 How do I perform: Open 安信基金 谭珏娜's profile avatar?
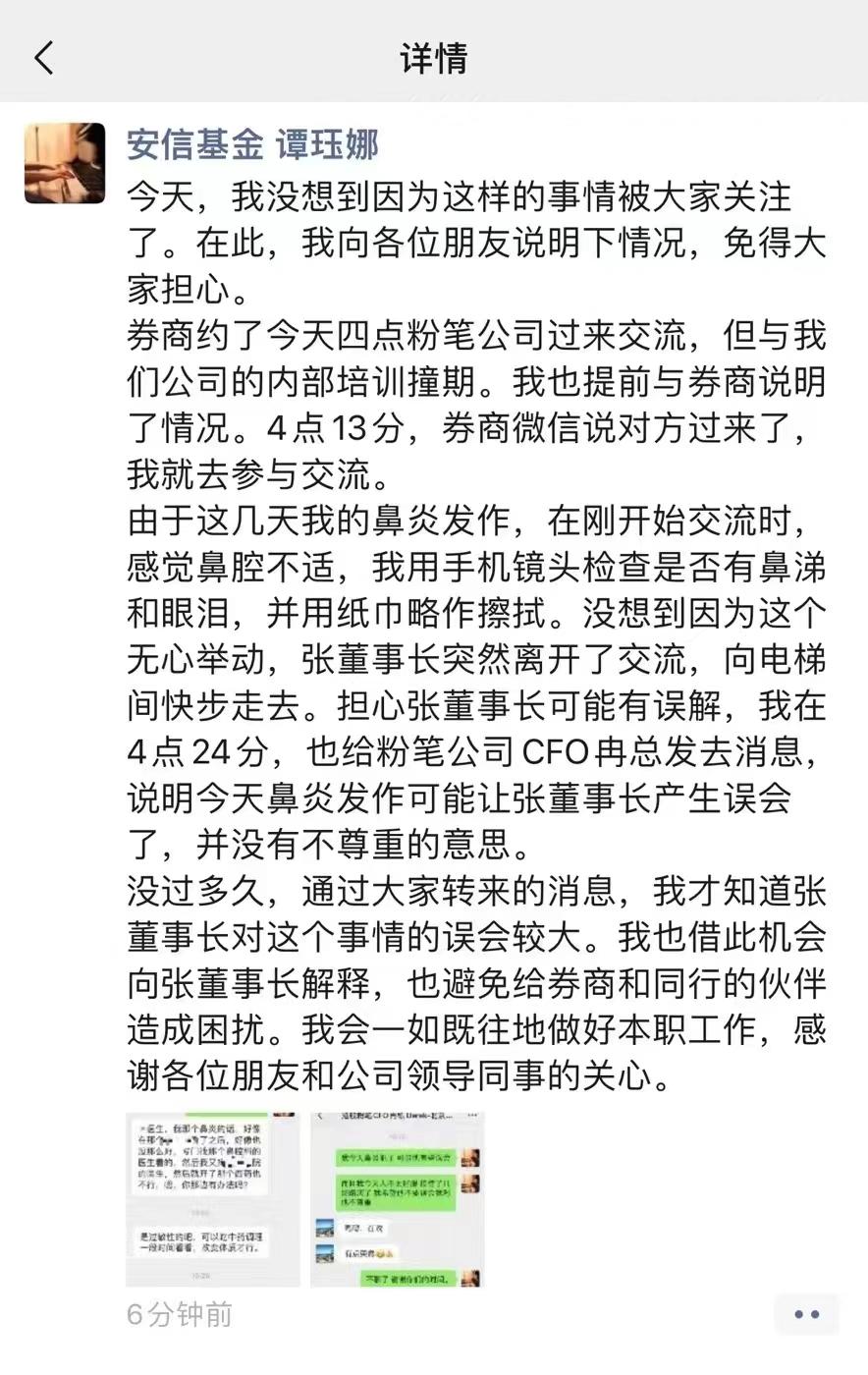65,163
